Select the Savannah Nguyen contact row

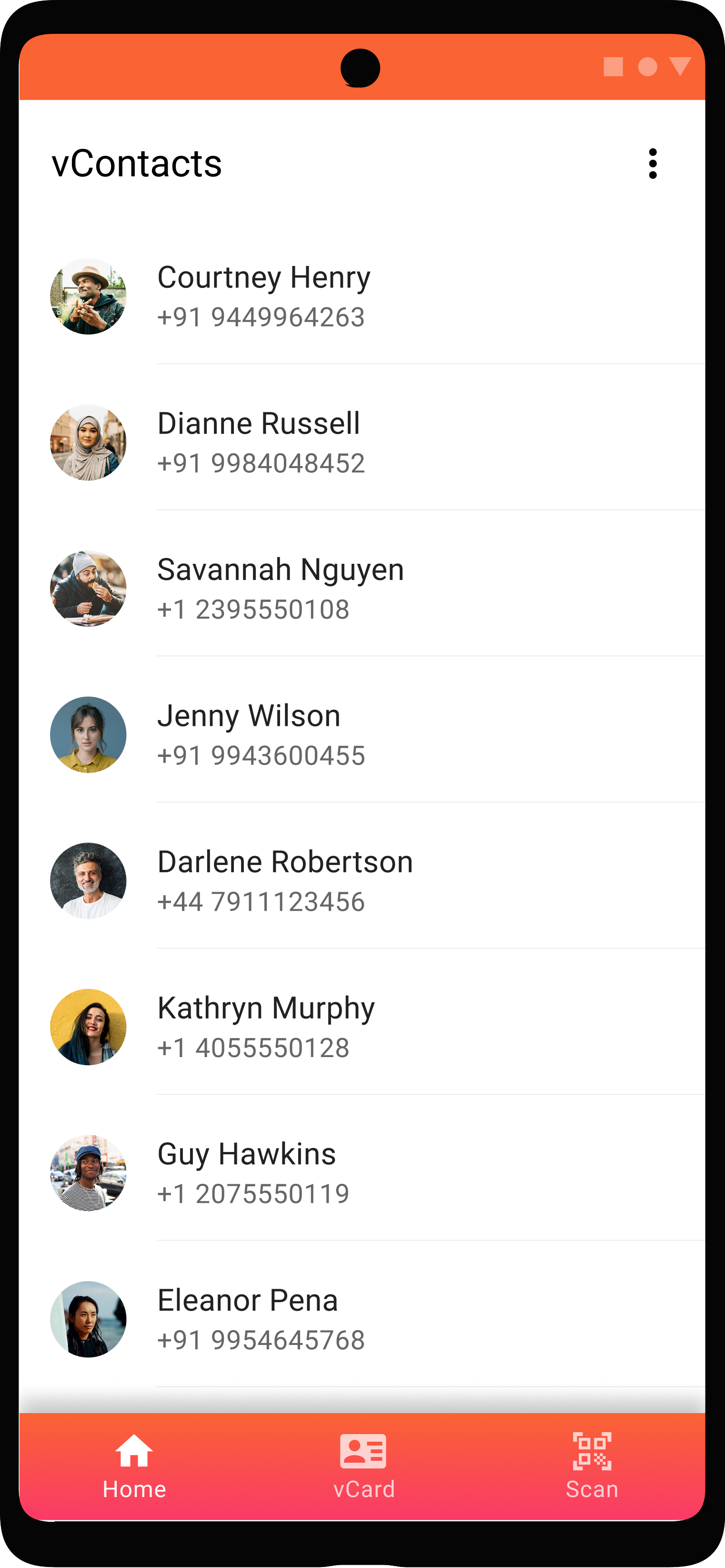[362, 589]
